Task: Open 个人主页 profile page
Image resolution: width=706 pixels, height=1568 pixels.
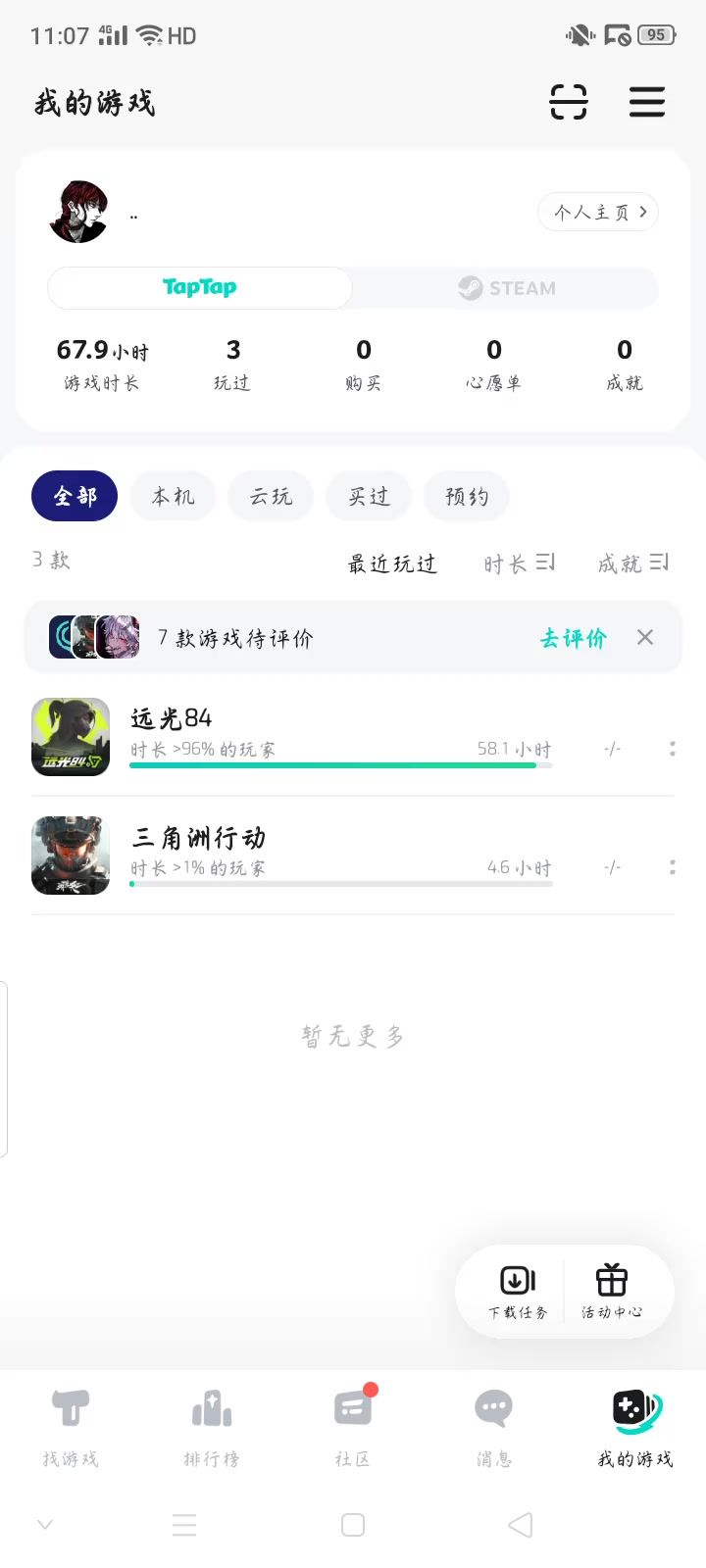Action: pos(597,212)
